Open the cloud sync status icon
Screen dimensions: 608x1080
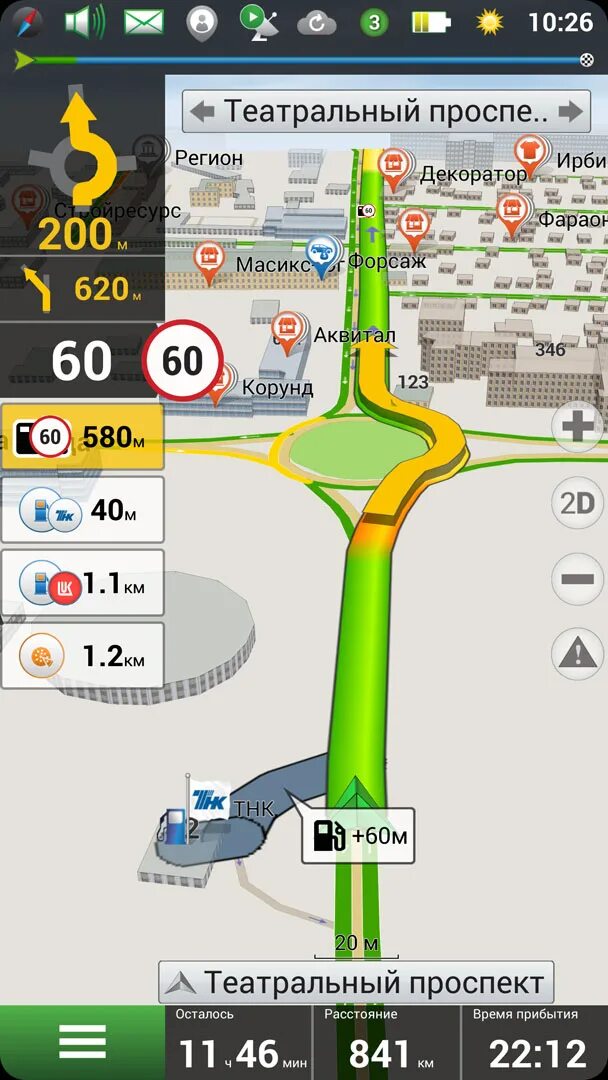[316, 21]
